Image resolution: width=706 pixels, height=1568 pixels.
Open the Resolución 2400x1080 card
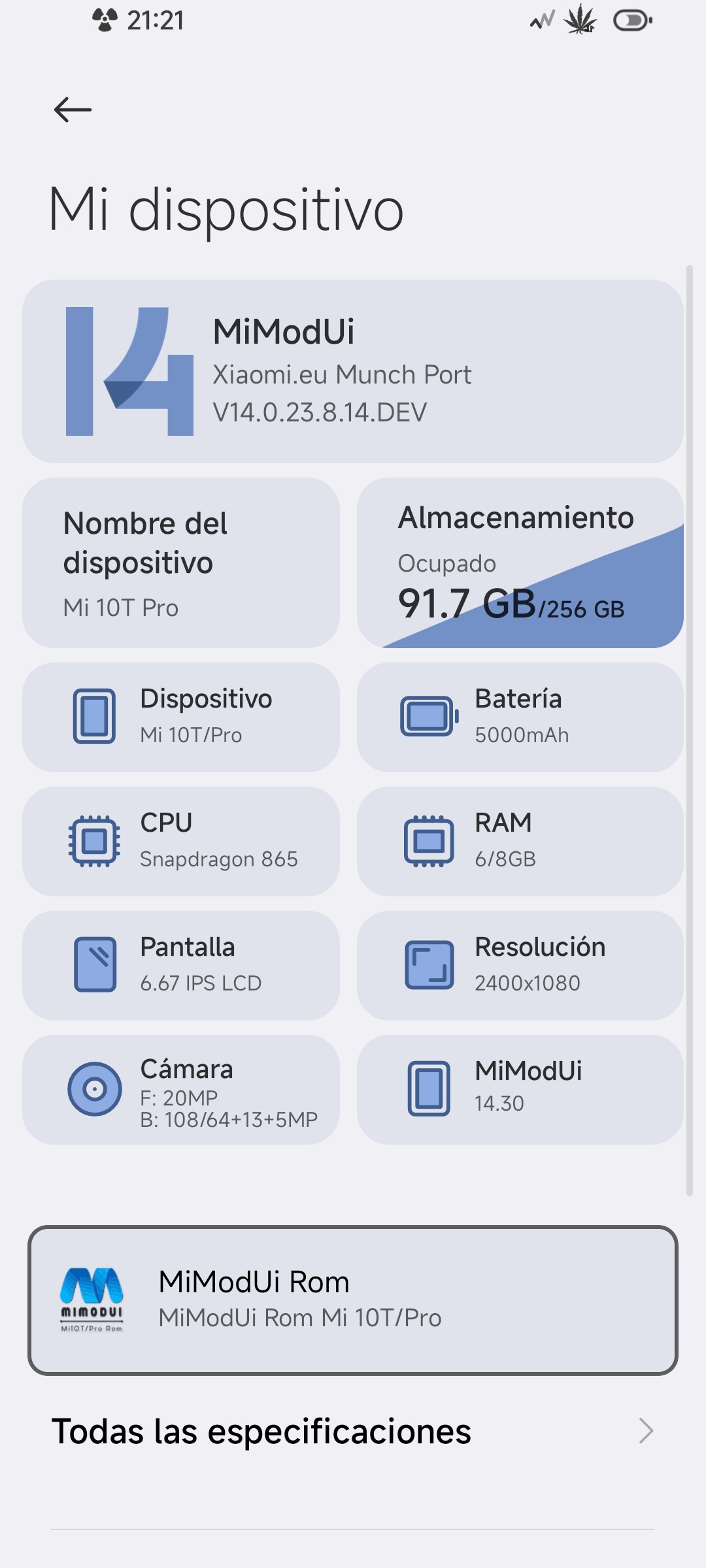tap(520, 966)
